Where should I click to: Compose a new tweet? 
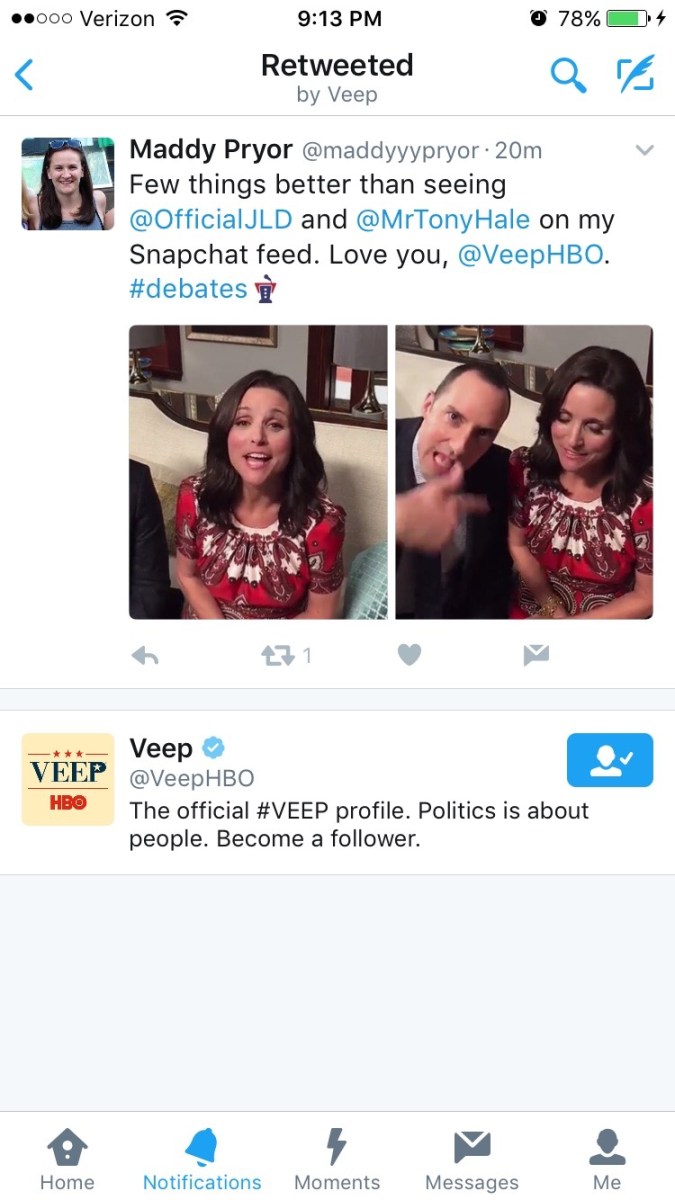click(x=635, y=75)
